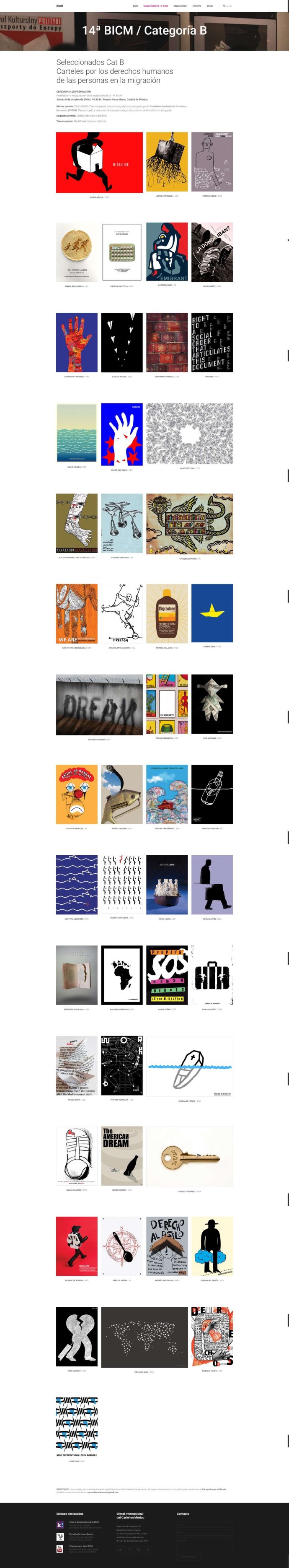
Task: Open the DREAM shadow wall poster
Action: [x=99, y=704]
